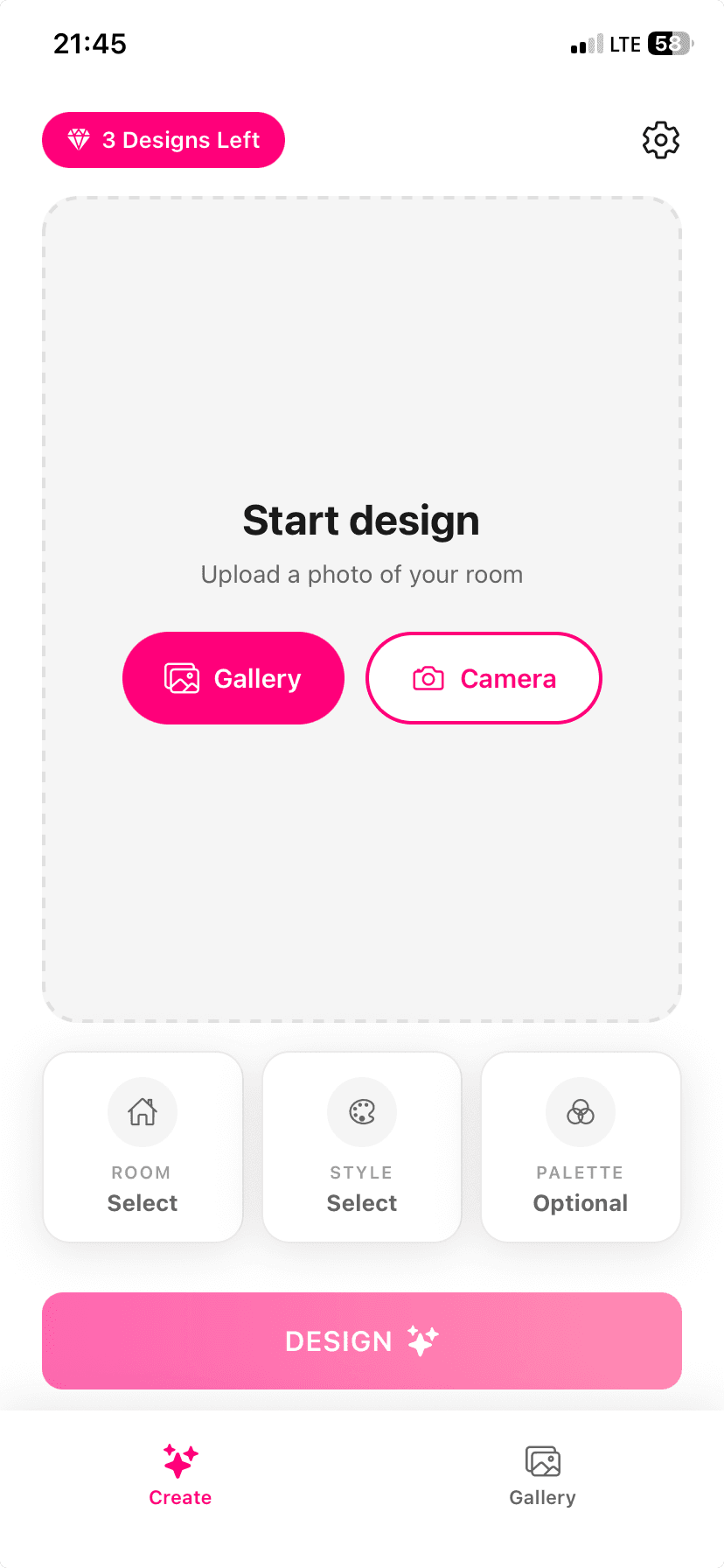Open the ROOM Select card
Image resolution: width=724 pixels, height=1568 pixels.
click(x=142, y=1146)
